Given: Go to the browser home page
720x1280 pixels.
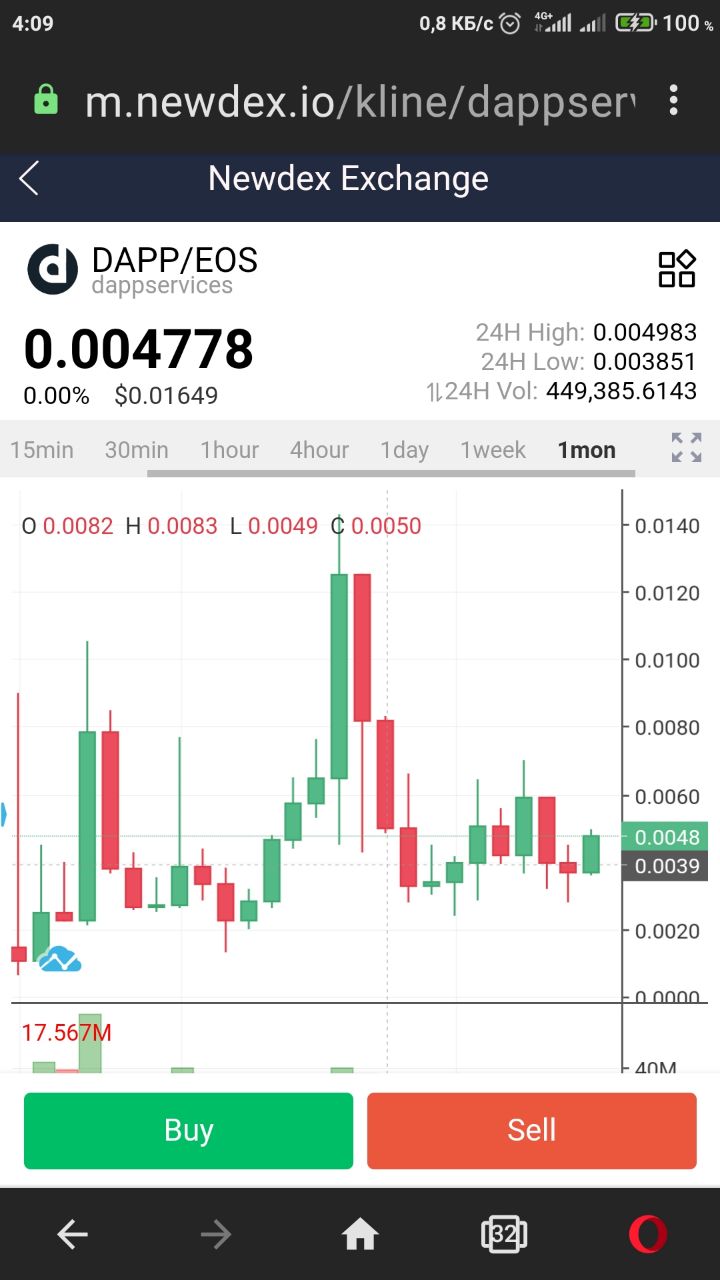Looking at the screenshot, I should [x=360, y=1236].
